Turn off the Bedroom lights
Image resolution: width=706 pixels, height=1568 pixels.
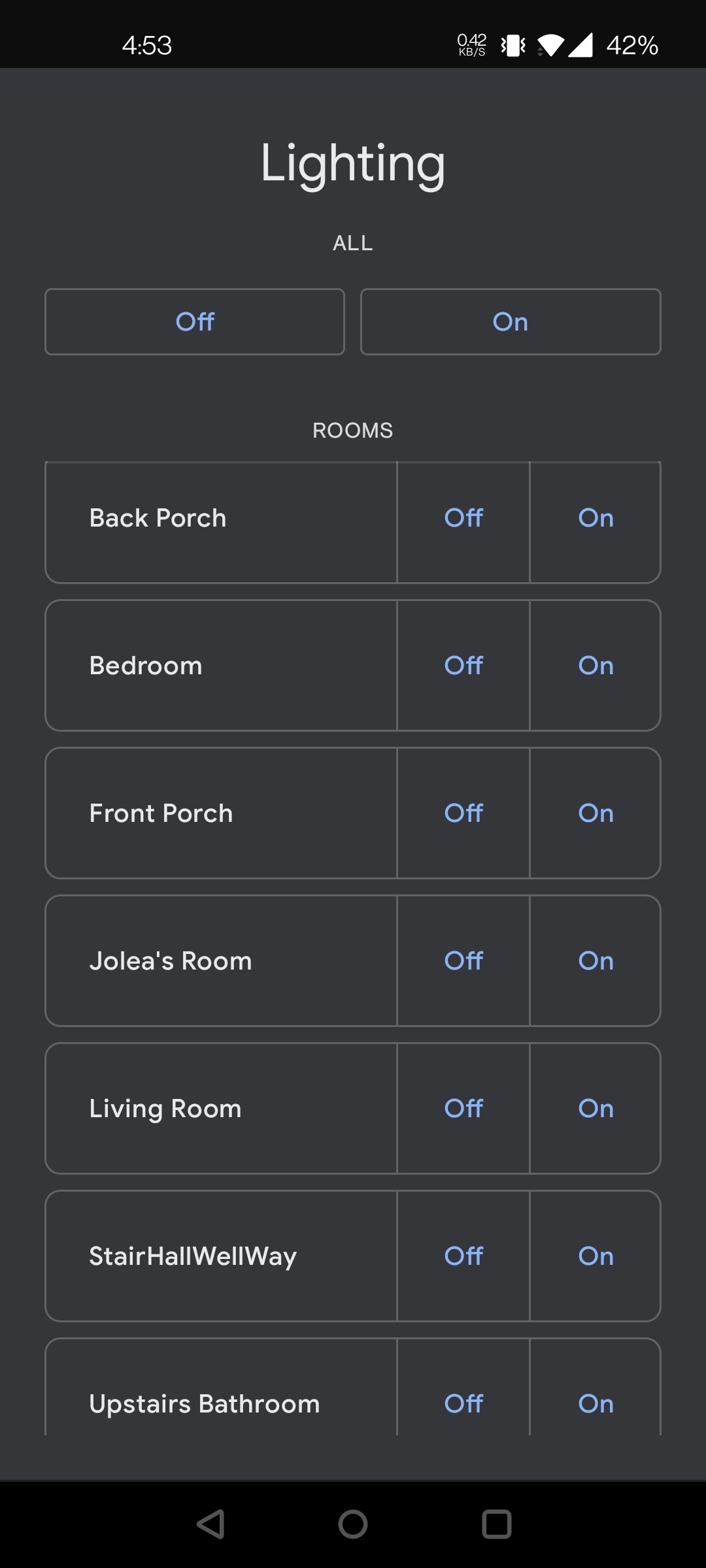[x=463, y=666]
